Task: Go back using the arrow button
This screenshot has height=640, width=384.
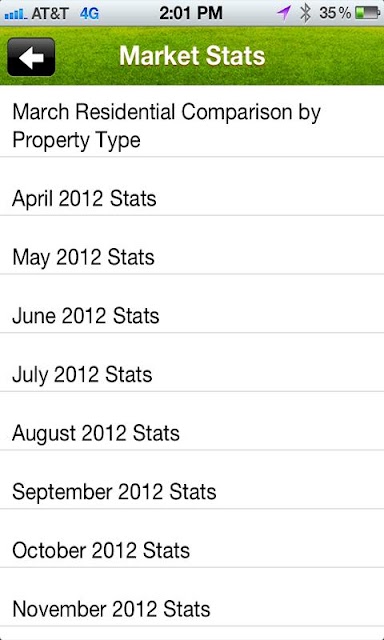Action: [31, 57]
